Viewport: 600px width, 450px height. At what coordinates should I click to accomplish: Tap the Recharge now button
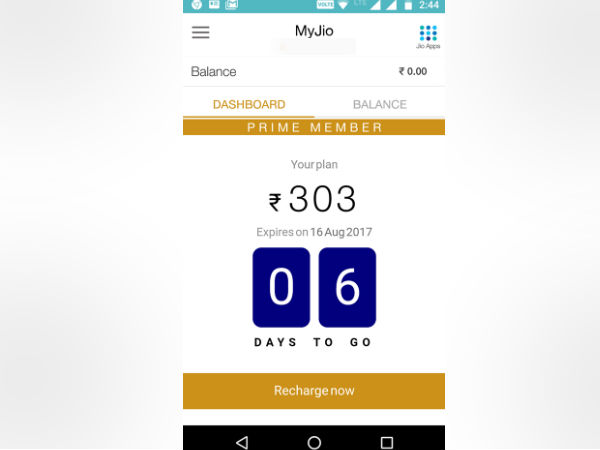point(314,390)
